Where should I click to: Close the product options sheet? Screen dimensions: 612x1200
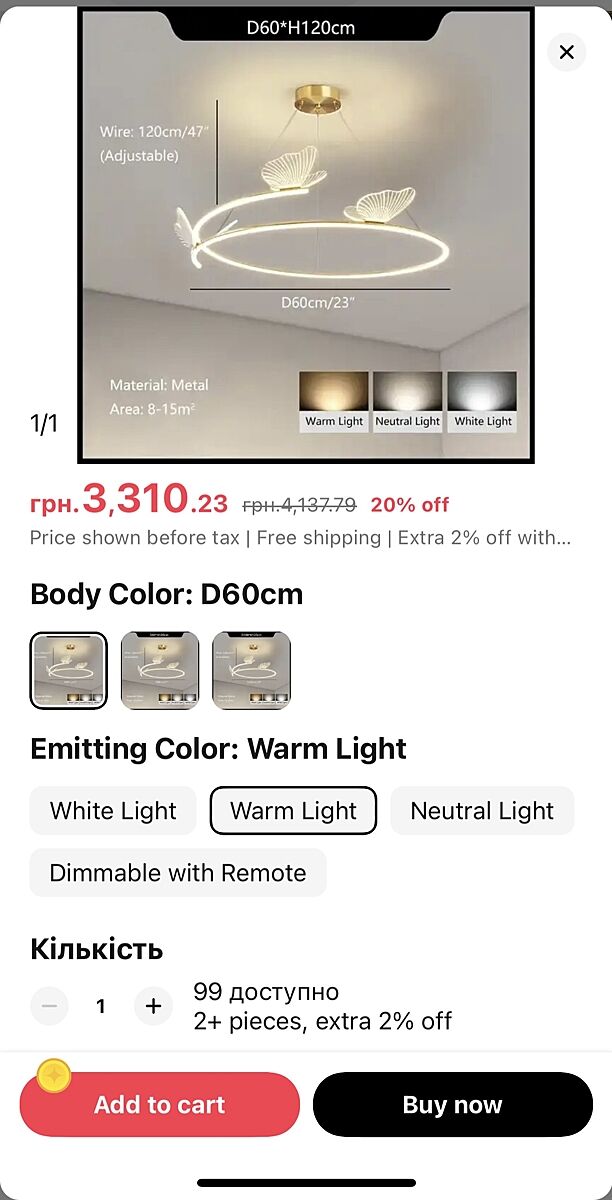point(566,52)
